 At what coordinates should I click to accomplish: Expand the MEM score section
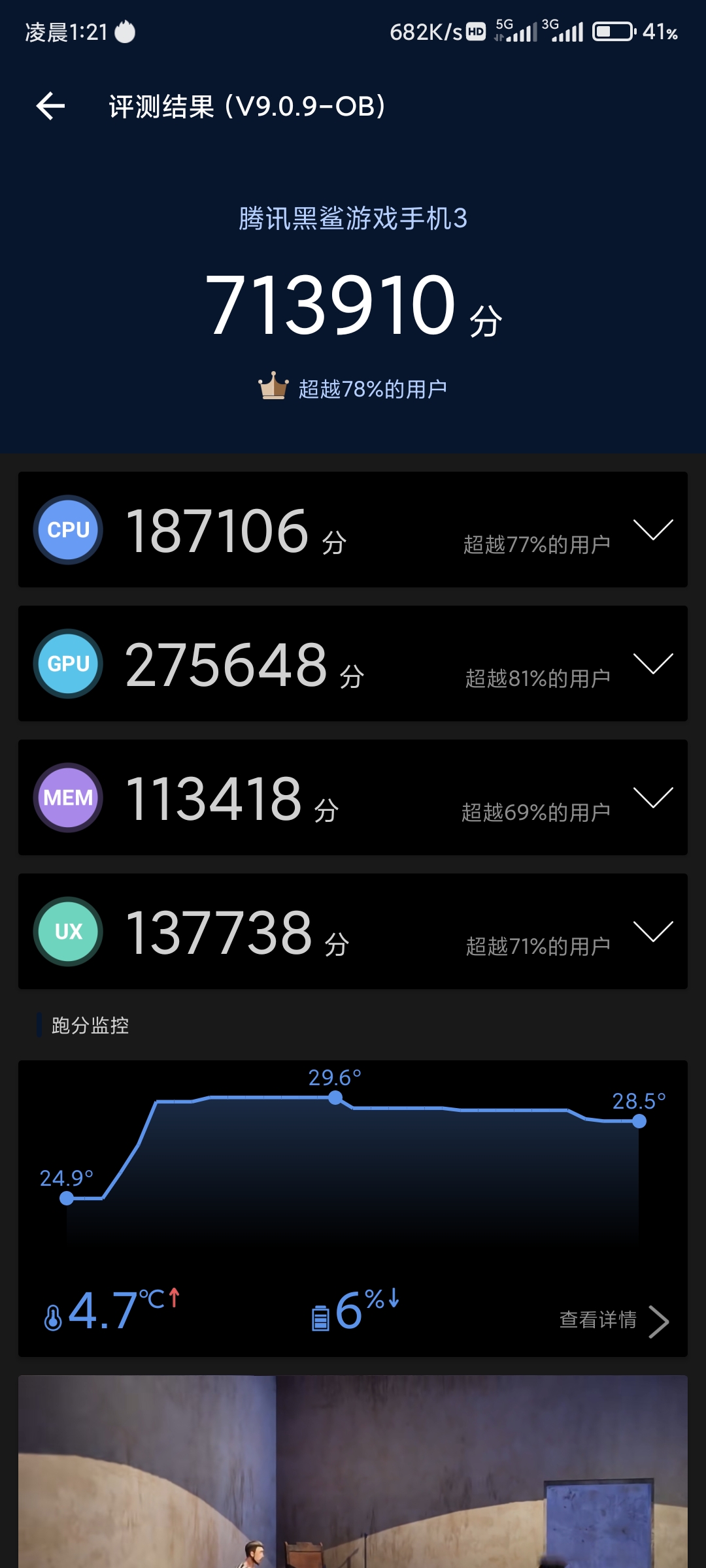[653, 798]
